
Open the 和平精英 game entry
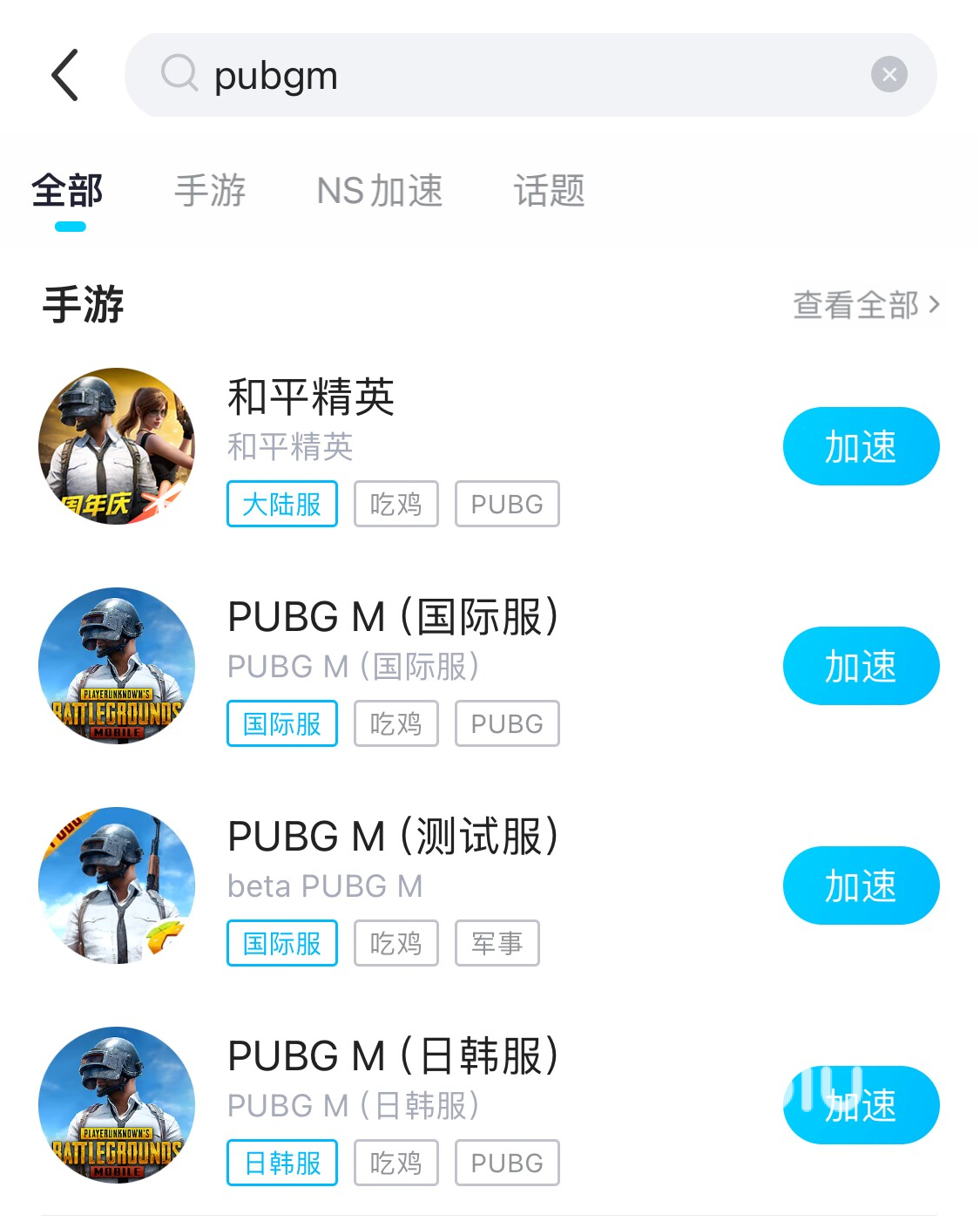(x=311, y=398)
